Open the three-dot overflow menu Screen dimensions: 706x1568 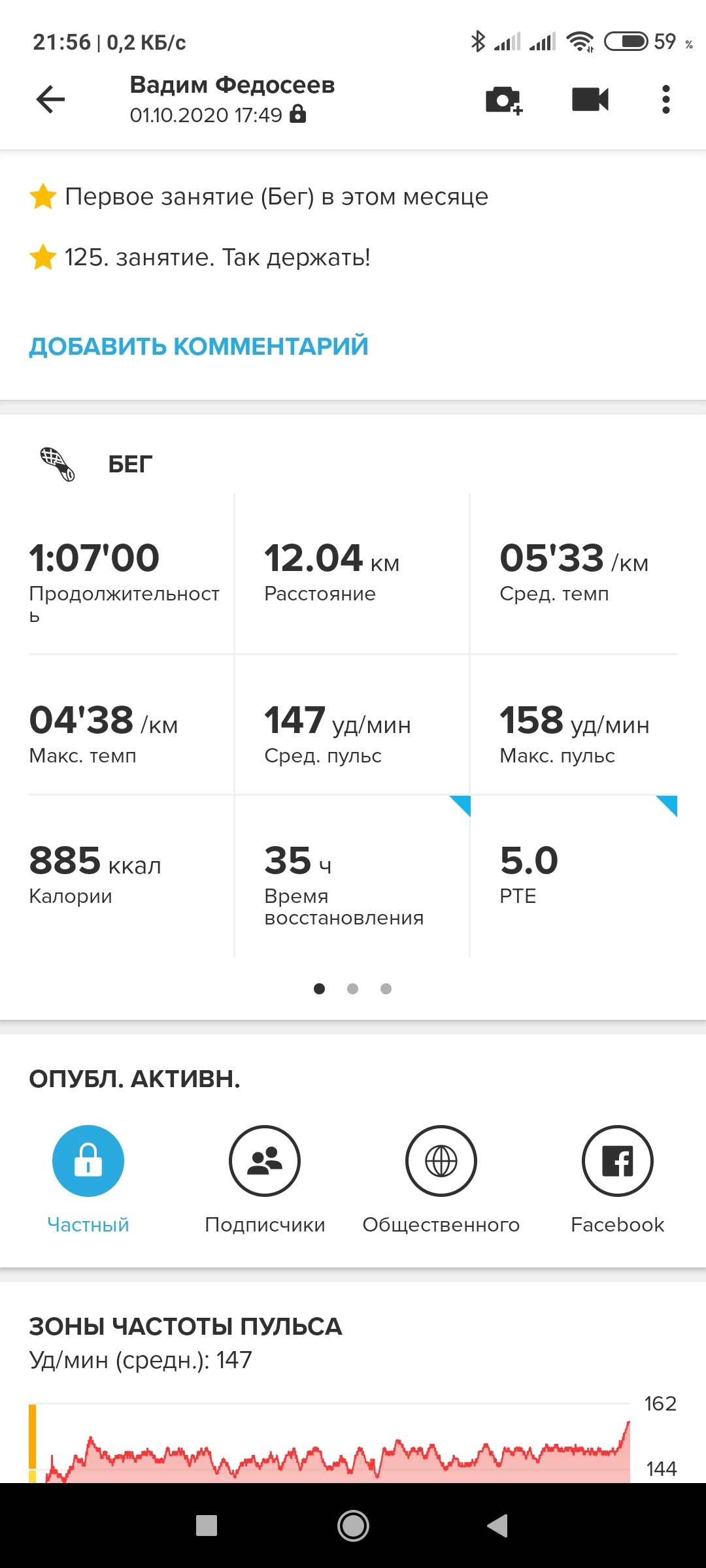coord(665,100)
